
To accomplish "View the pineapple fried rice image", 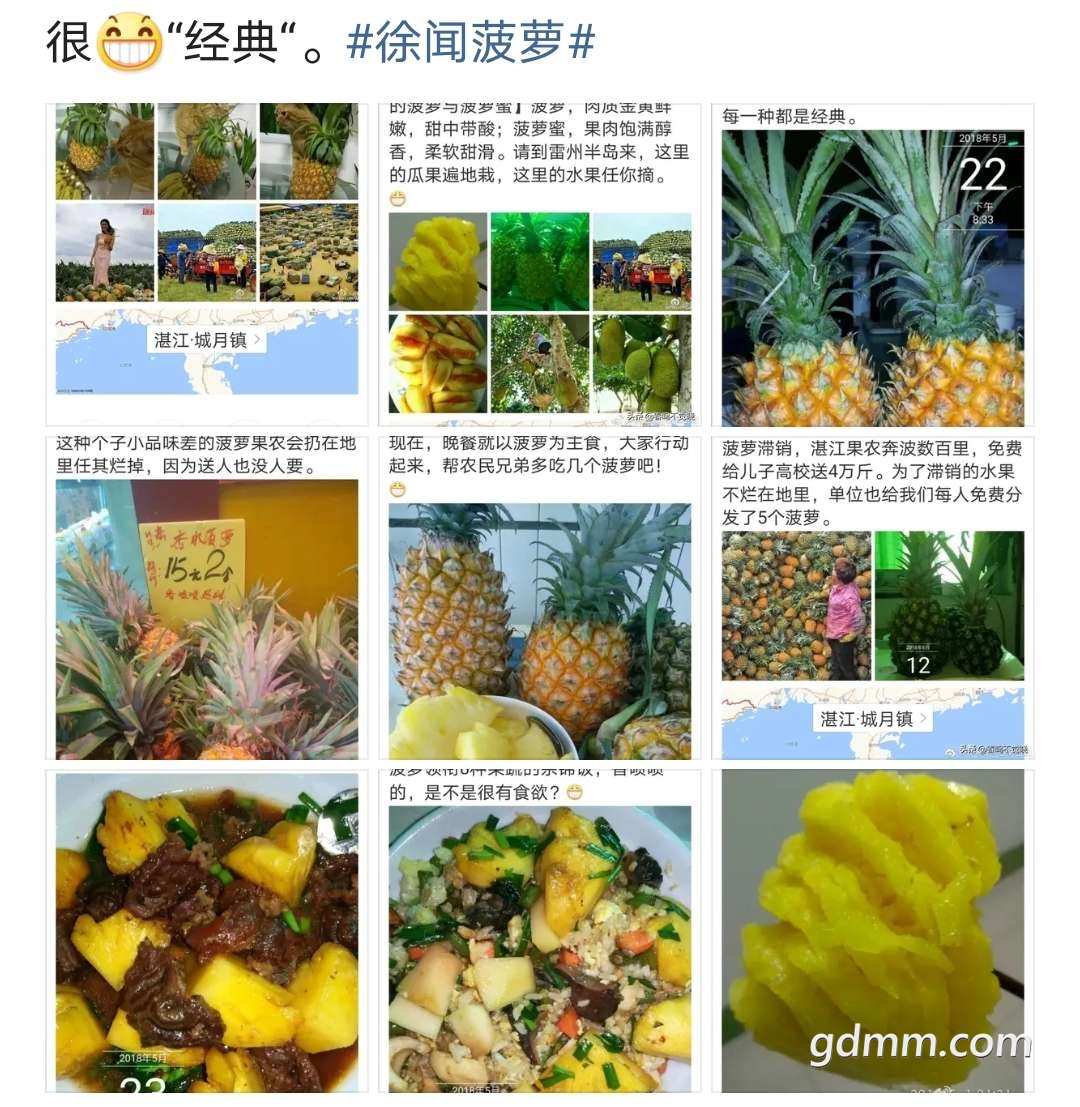I will tap(540, 930).
